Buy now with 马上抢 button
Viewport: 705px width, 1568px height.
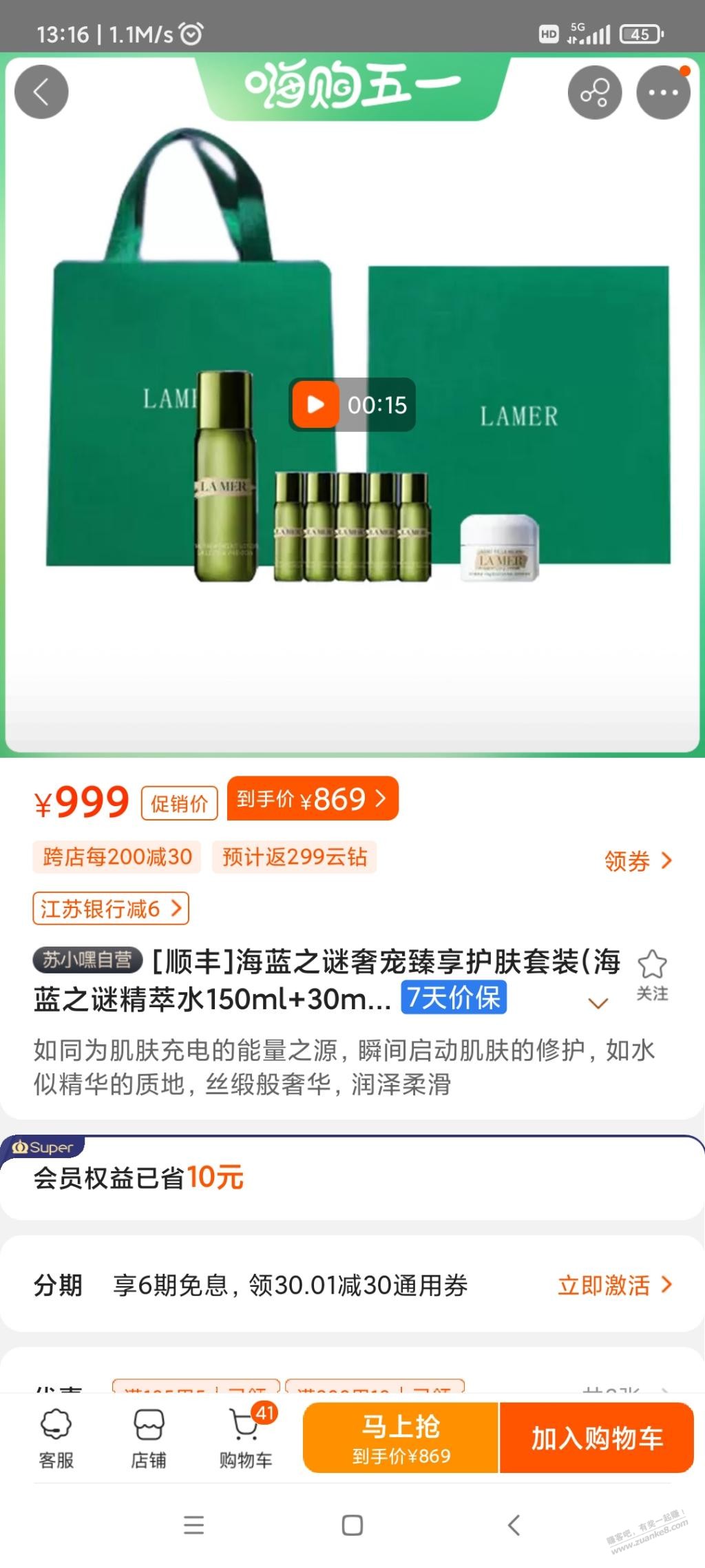(x=401, y=1438)
